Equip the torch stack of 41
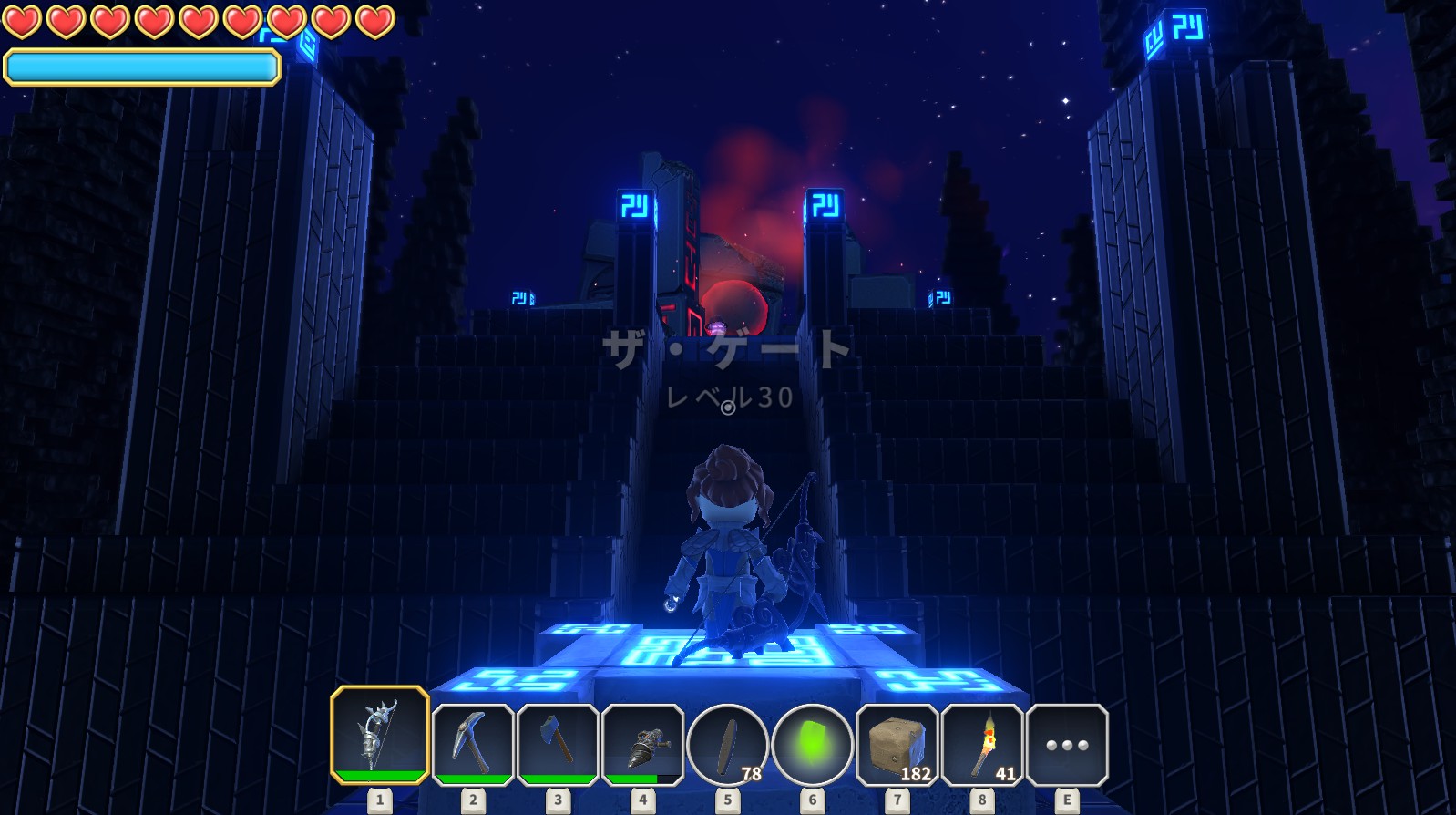Viewport: 1456px width, 815px height. (982, 743)
